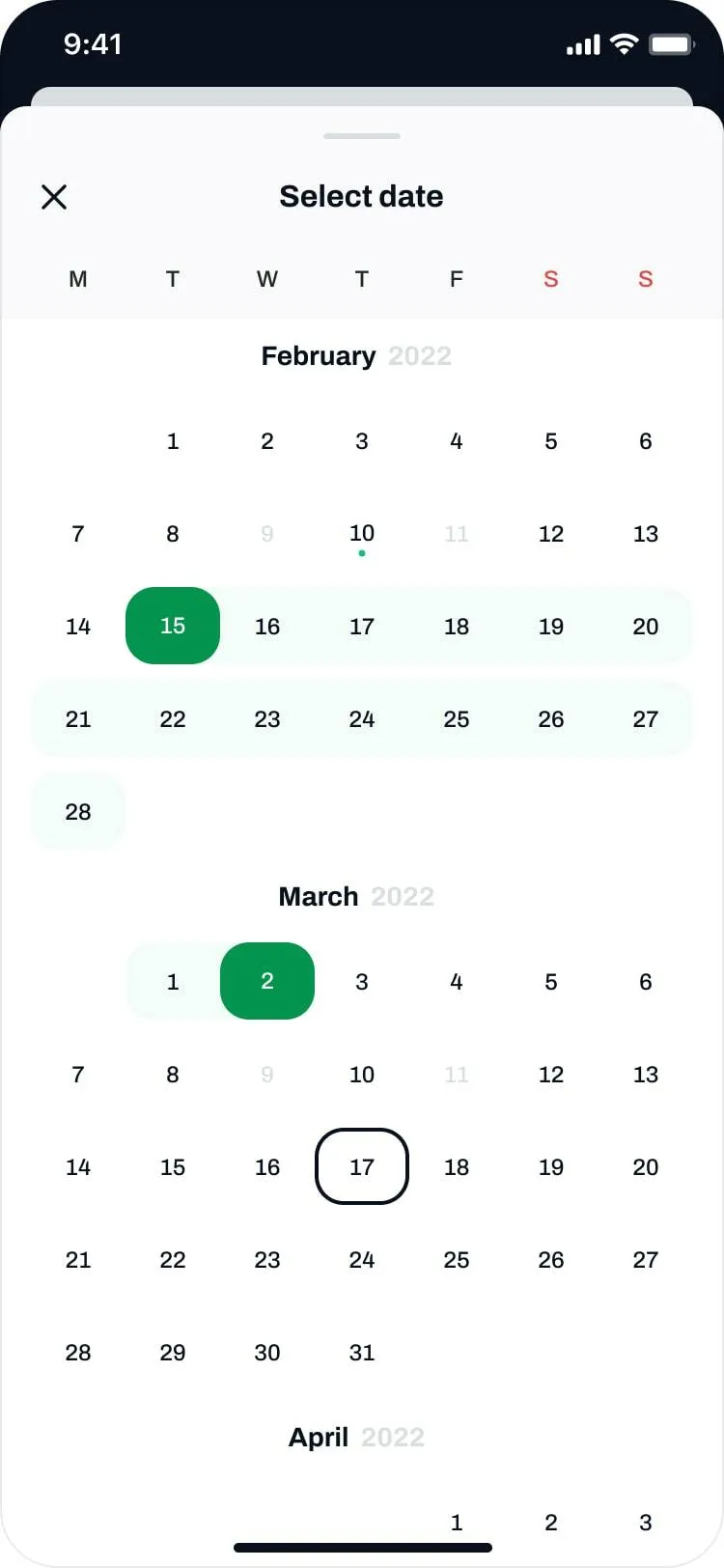The image size is (724, 1568).
Task: Pick March 29 as the date
Action: (173, 1352)
